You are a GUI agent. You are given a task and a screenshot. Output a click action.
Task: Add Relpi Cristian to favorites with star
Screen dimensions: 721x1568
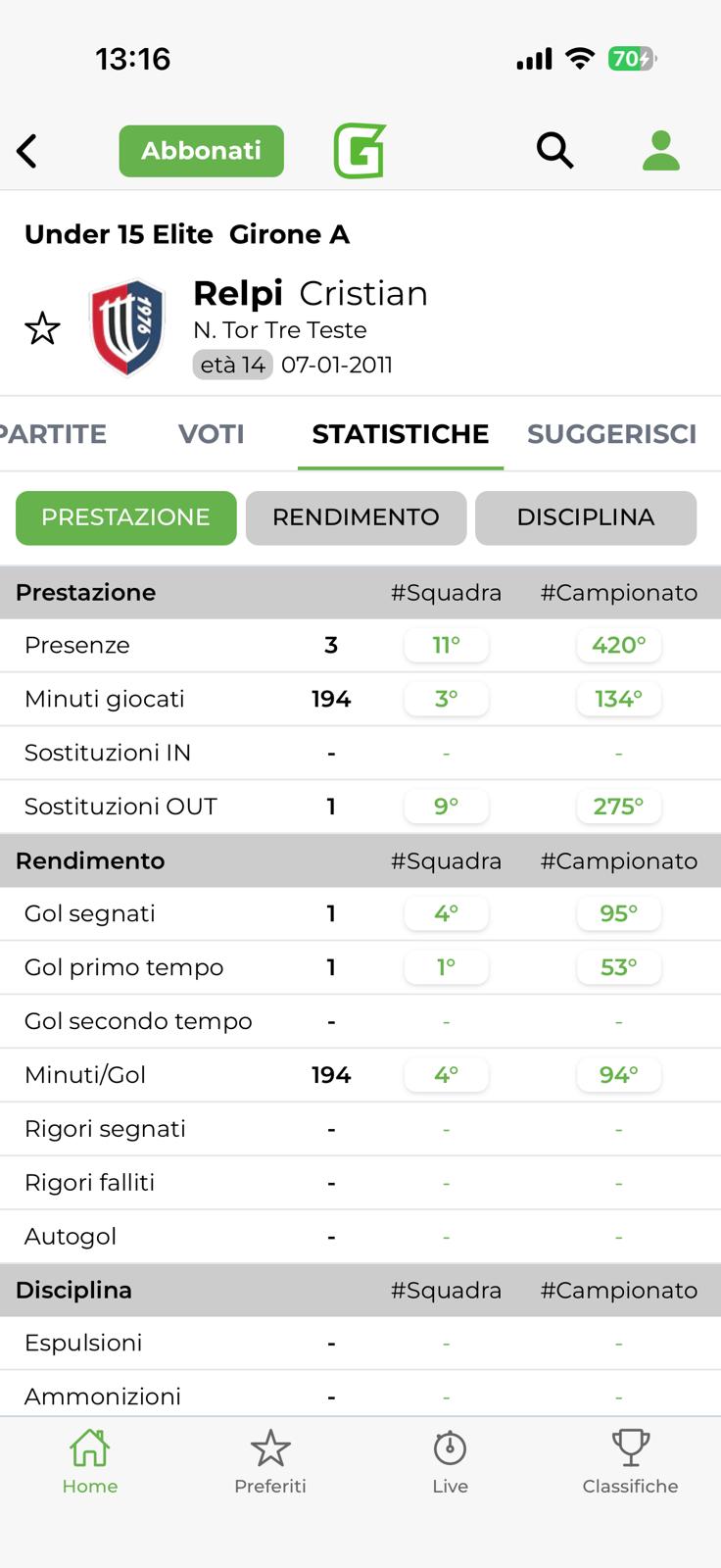point(42,328)
